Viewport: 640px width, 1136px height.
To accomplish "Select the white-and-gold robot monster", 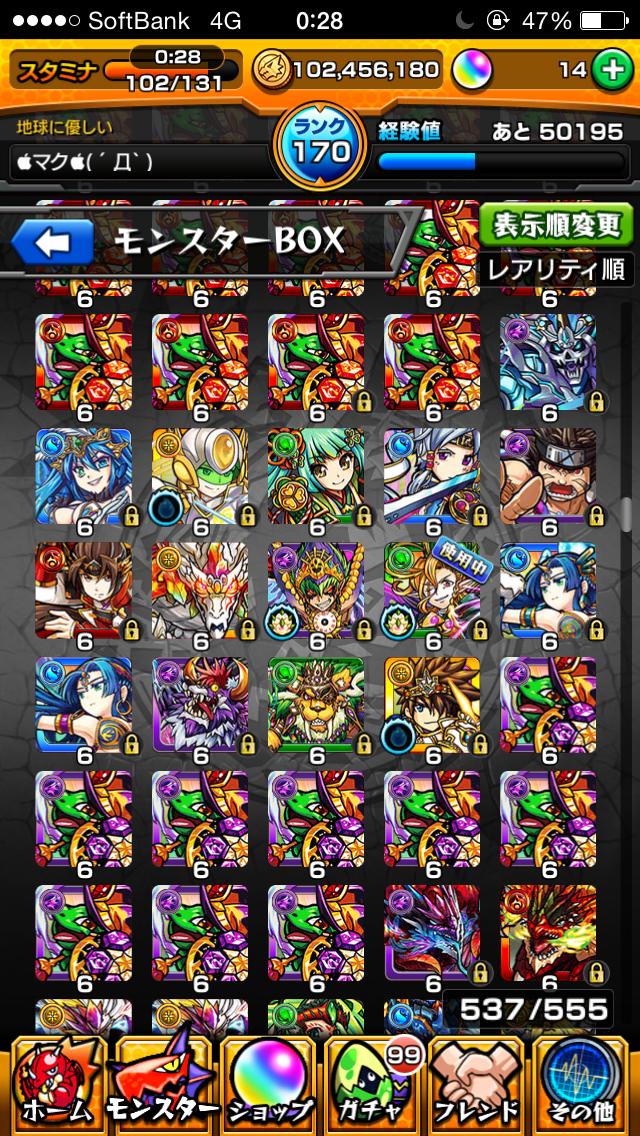I will (200, 477).
